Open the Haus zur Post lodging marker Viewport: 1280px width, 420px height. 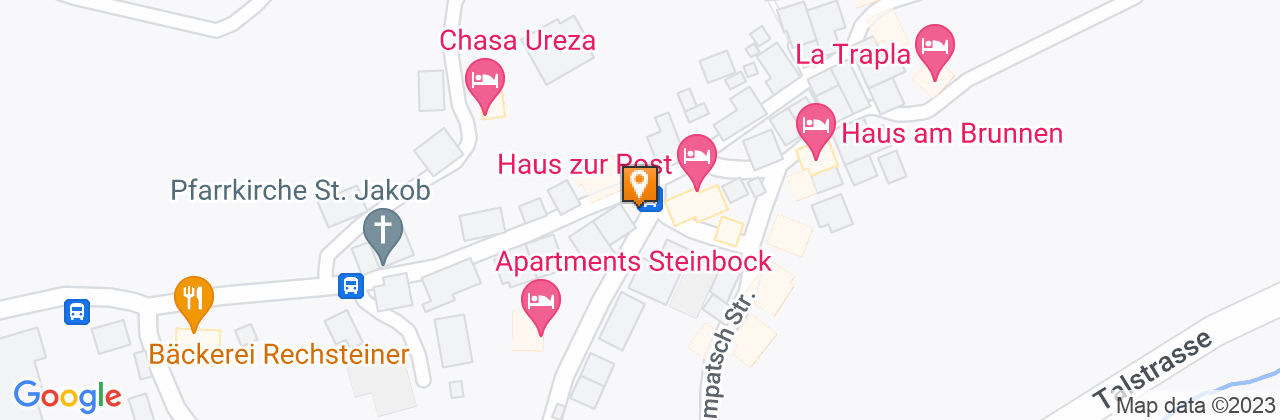[697, 157]
